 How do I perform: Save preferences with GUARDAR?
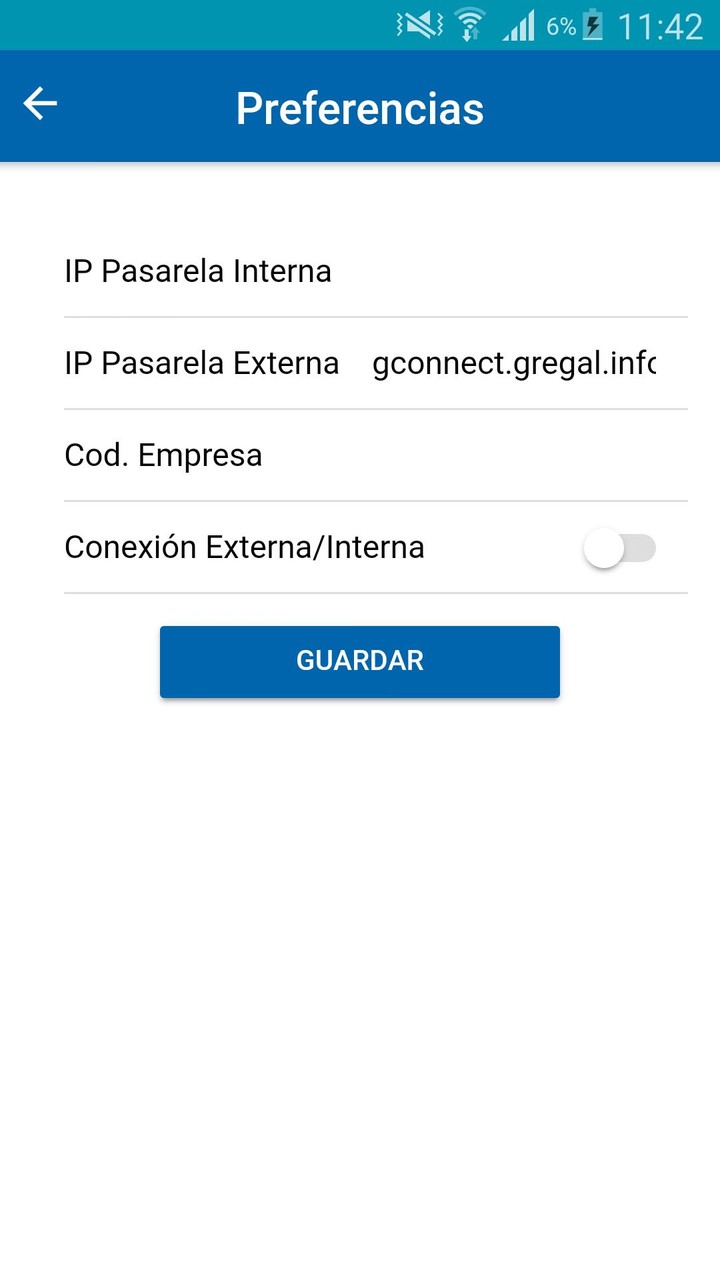[360, 661]
